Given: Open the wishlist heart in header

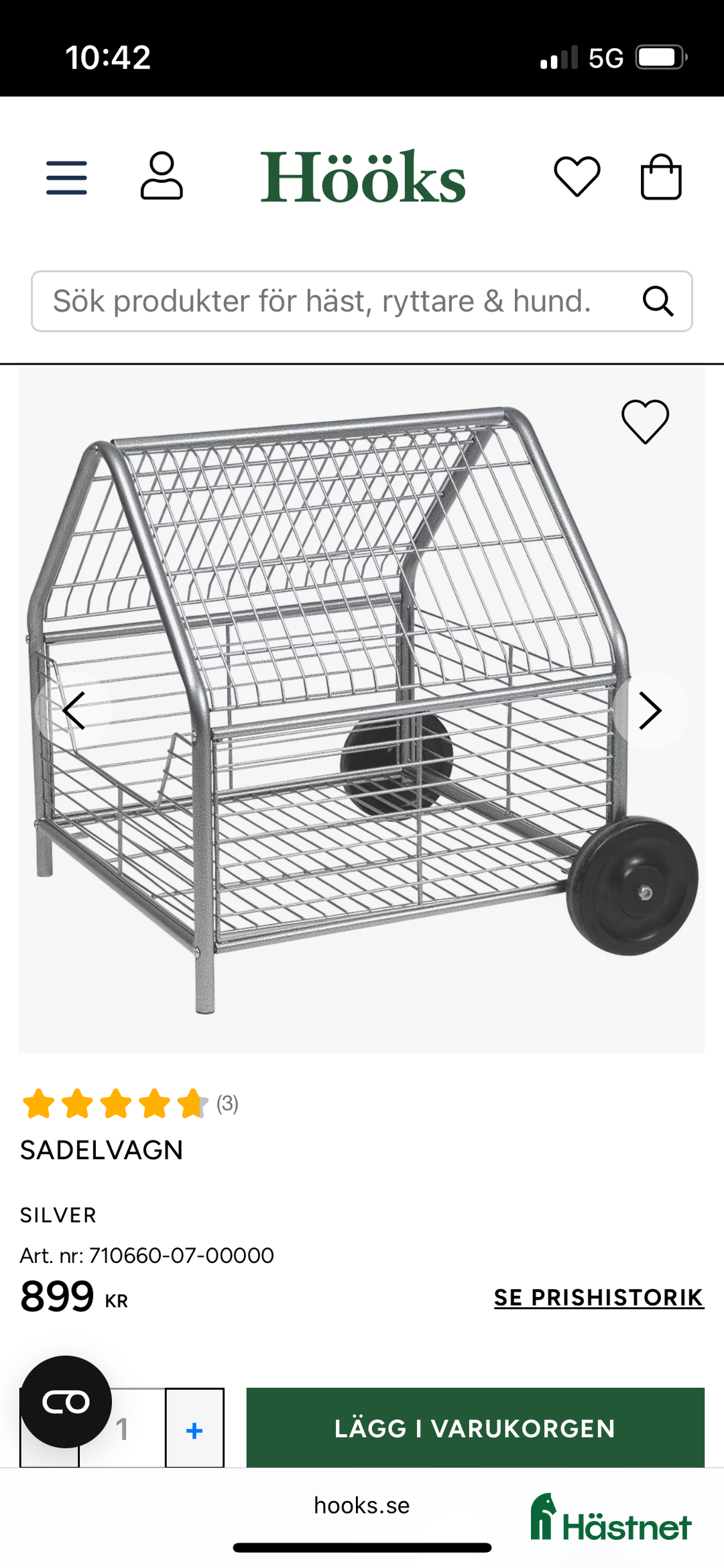Looking at the screenshot, I should click(x=577, y=176).
